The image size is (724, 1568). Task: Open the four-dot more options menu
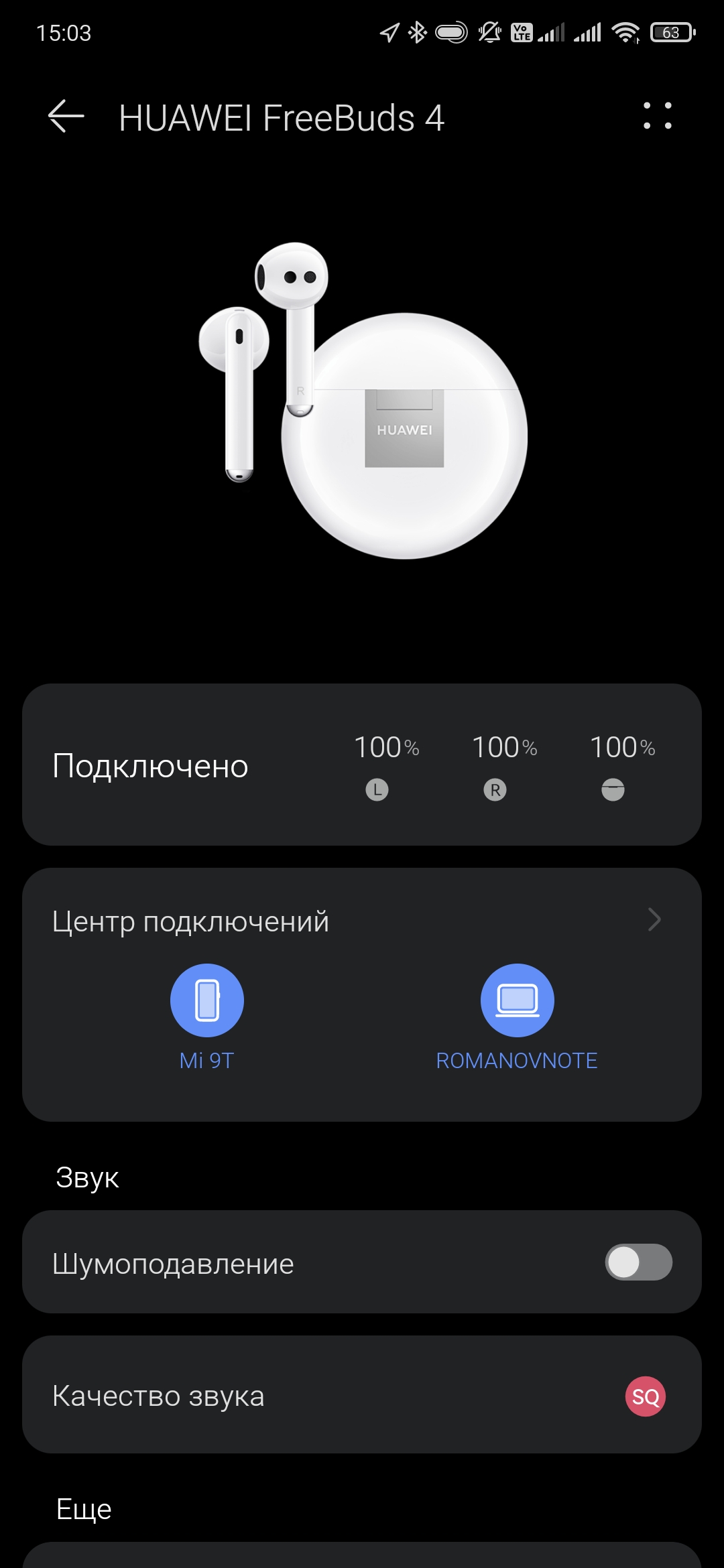click(657, 116)
